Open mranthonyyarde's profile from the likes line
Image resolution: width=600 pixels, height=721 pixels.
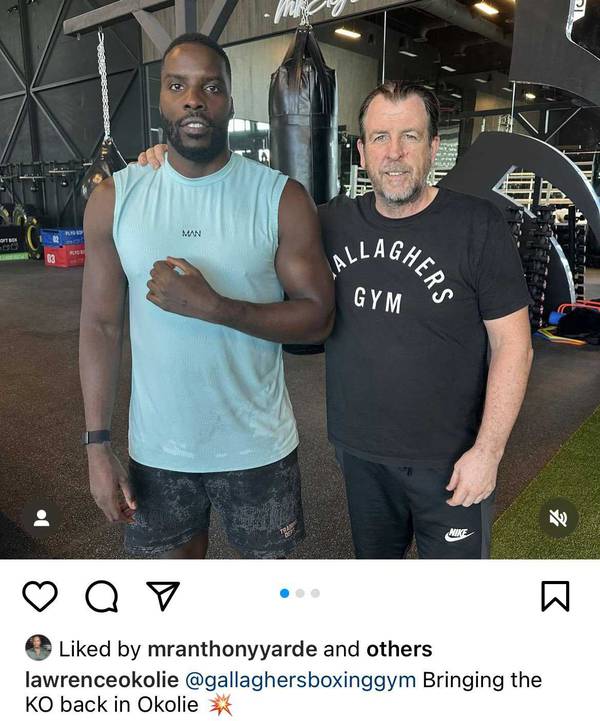click(x=233, y=649)
